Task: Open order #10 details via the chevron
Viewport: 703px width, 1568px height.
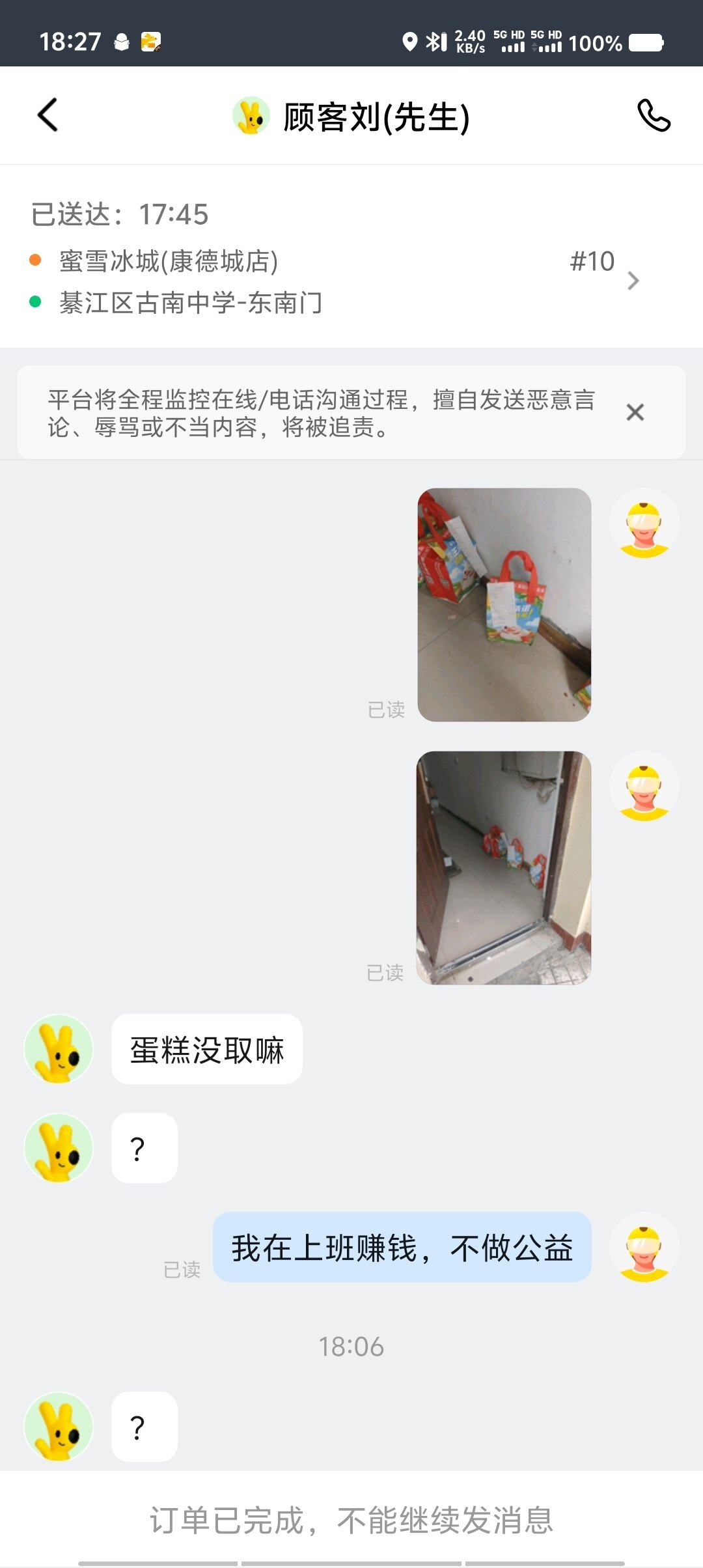Action: tap(633, 281)
